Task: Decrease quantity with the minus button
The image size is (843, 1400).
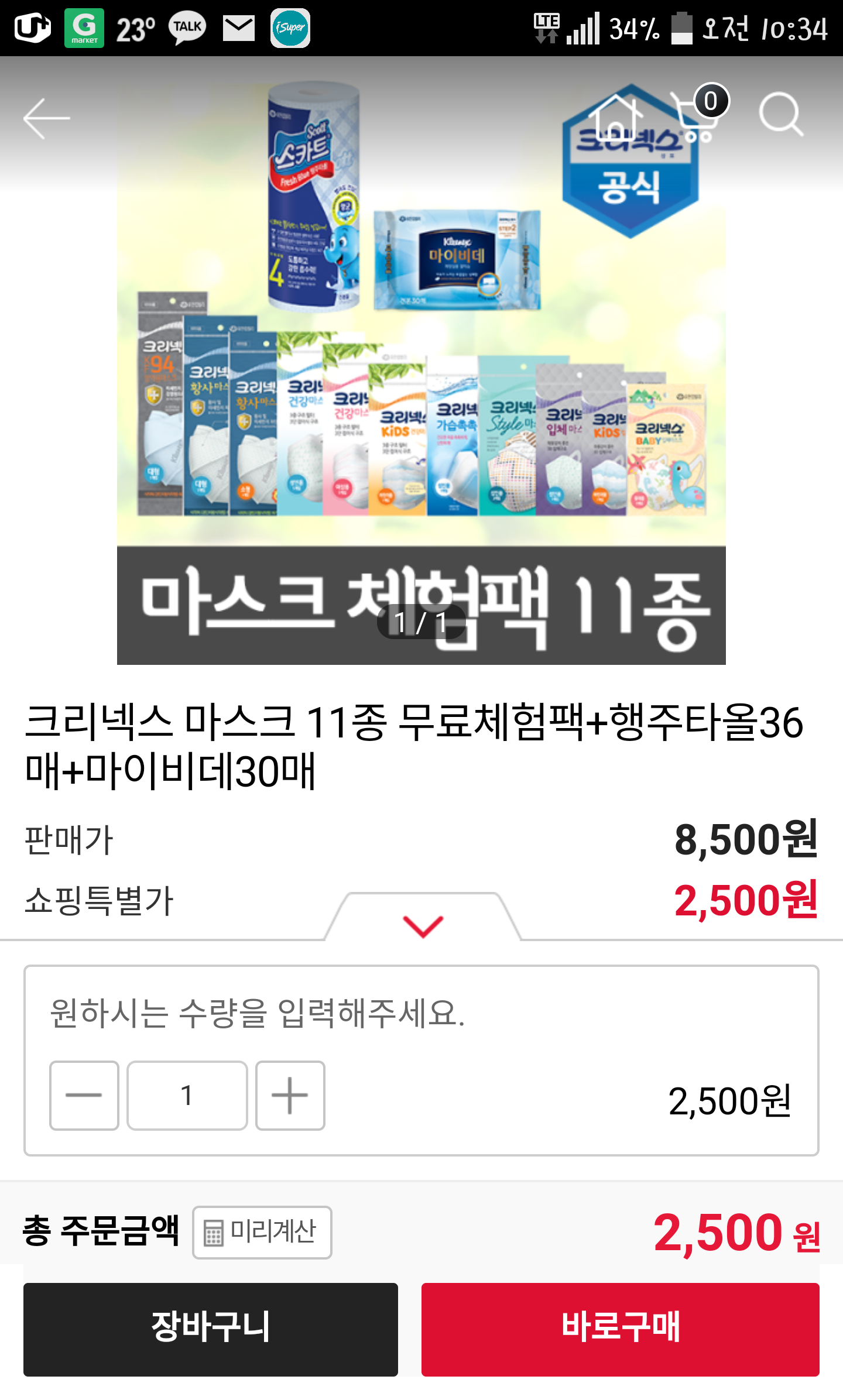Action: pos(84,1095)
